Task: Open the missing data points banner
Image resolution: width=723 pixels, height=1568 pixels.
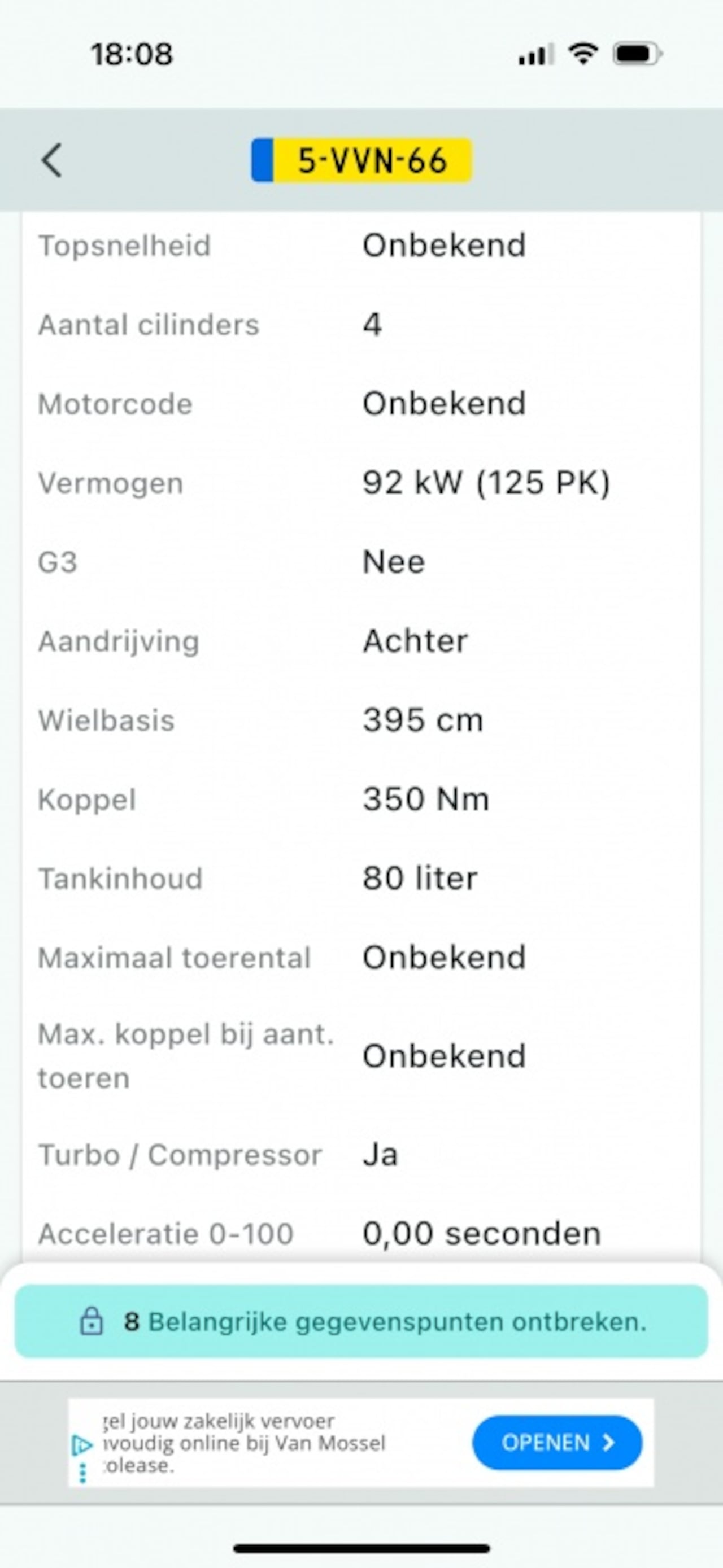Action: click(x=361, y=1321)
